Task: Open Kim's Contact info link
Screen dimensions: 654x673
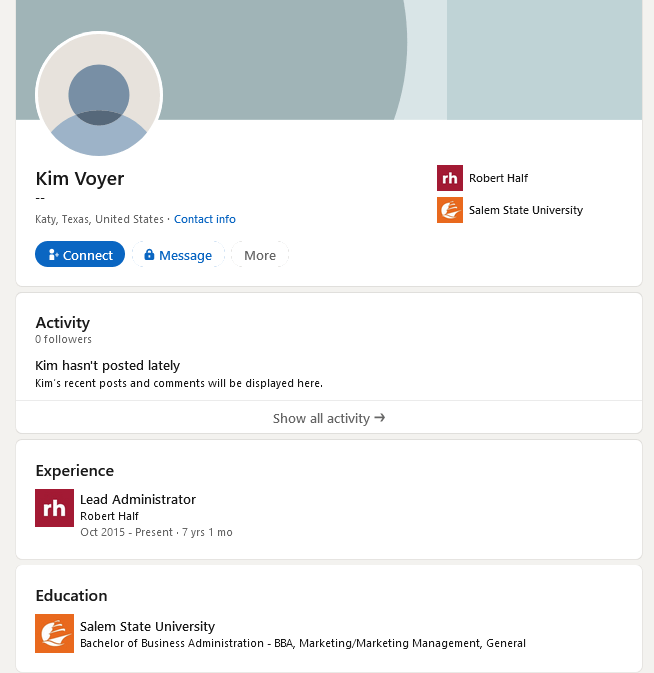Action: pos(205,219)
